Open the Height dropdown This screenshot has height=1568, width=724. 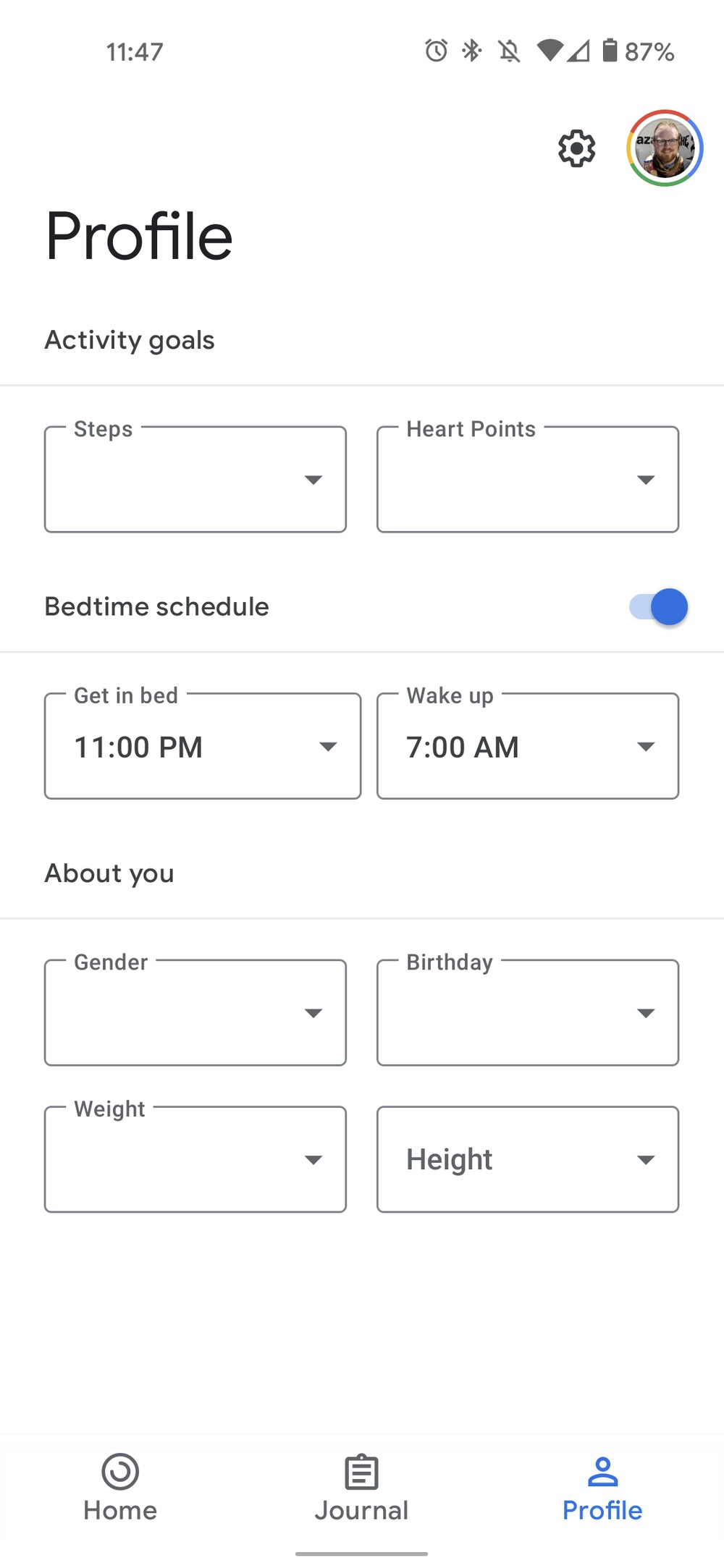coord(528,1159)
